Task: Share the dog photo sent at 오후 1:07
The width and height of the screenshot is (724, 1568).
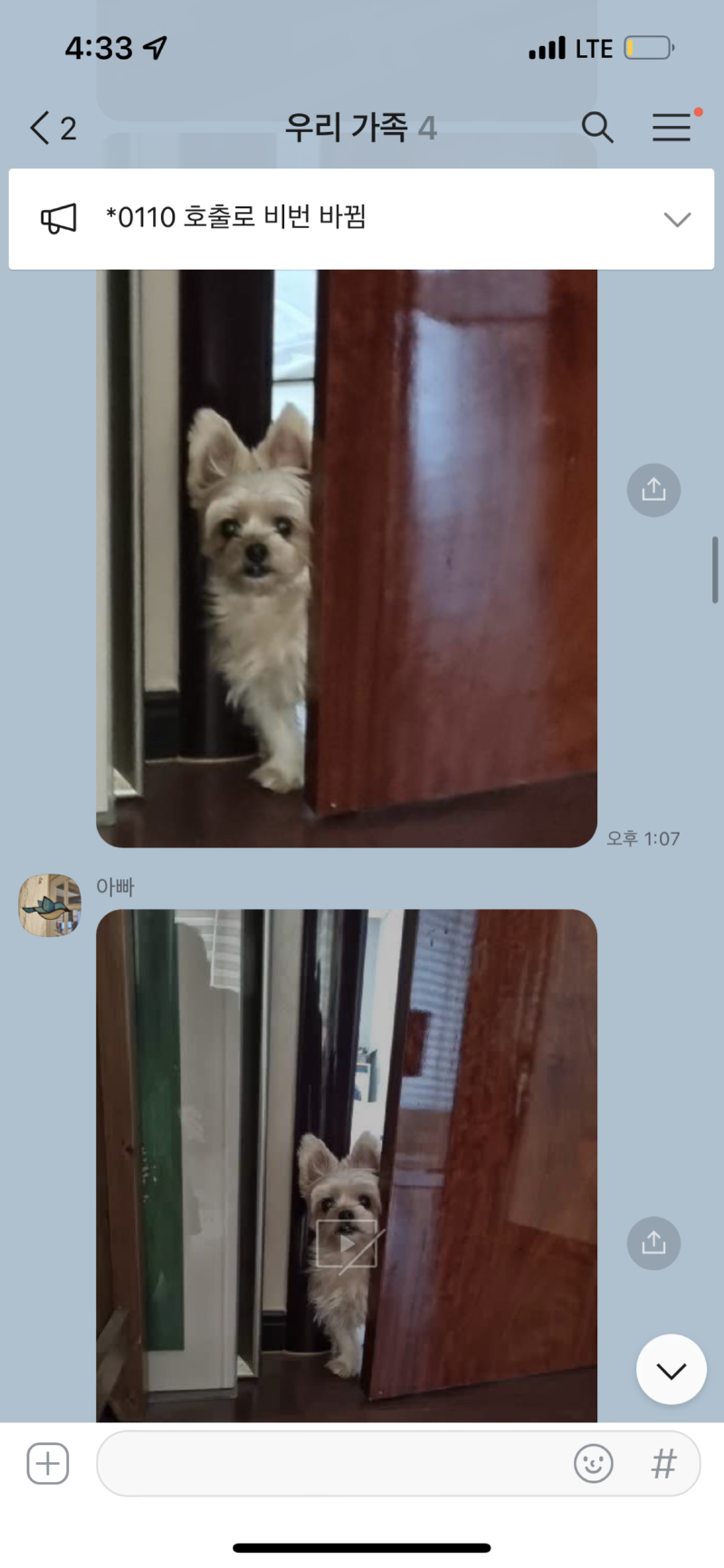Action: 653,490
